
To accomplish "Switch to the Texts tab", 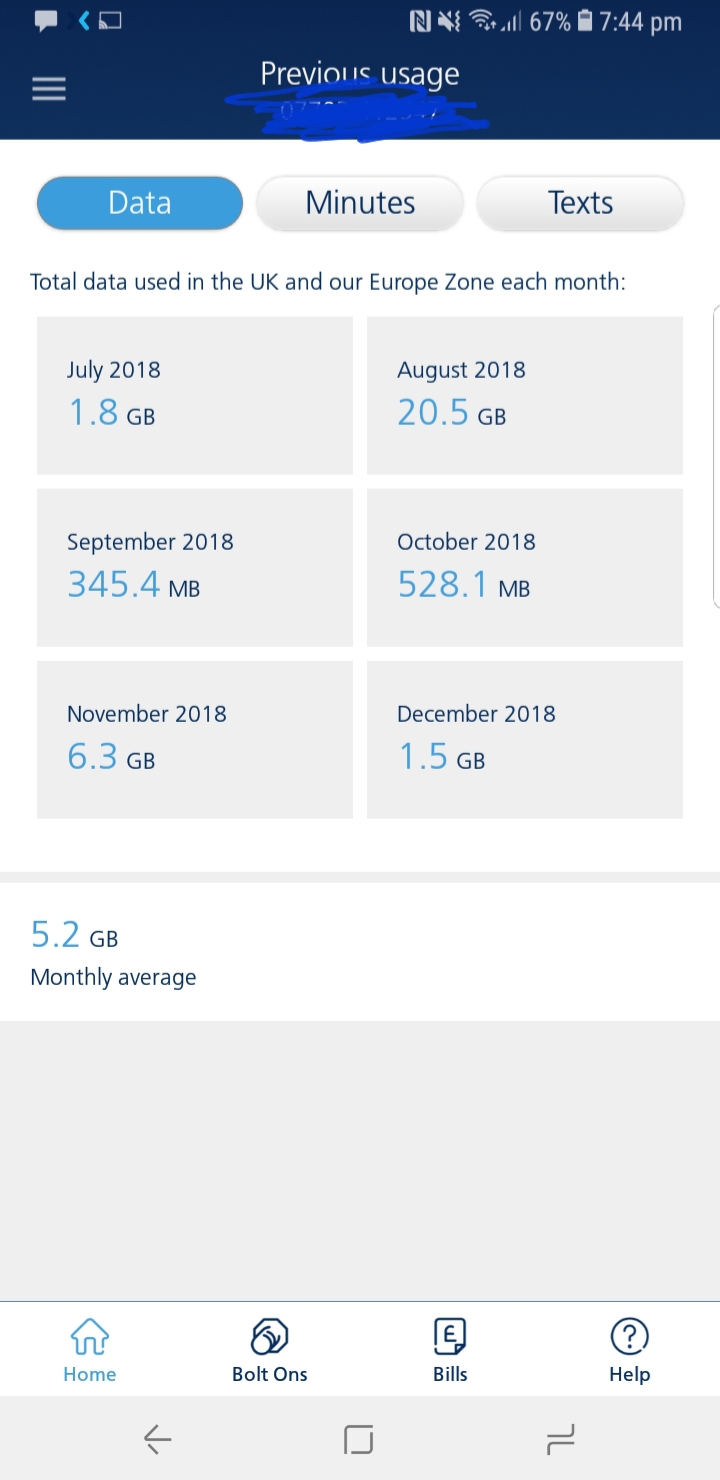I will point(580,203).
